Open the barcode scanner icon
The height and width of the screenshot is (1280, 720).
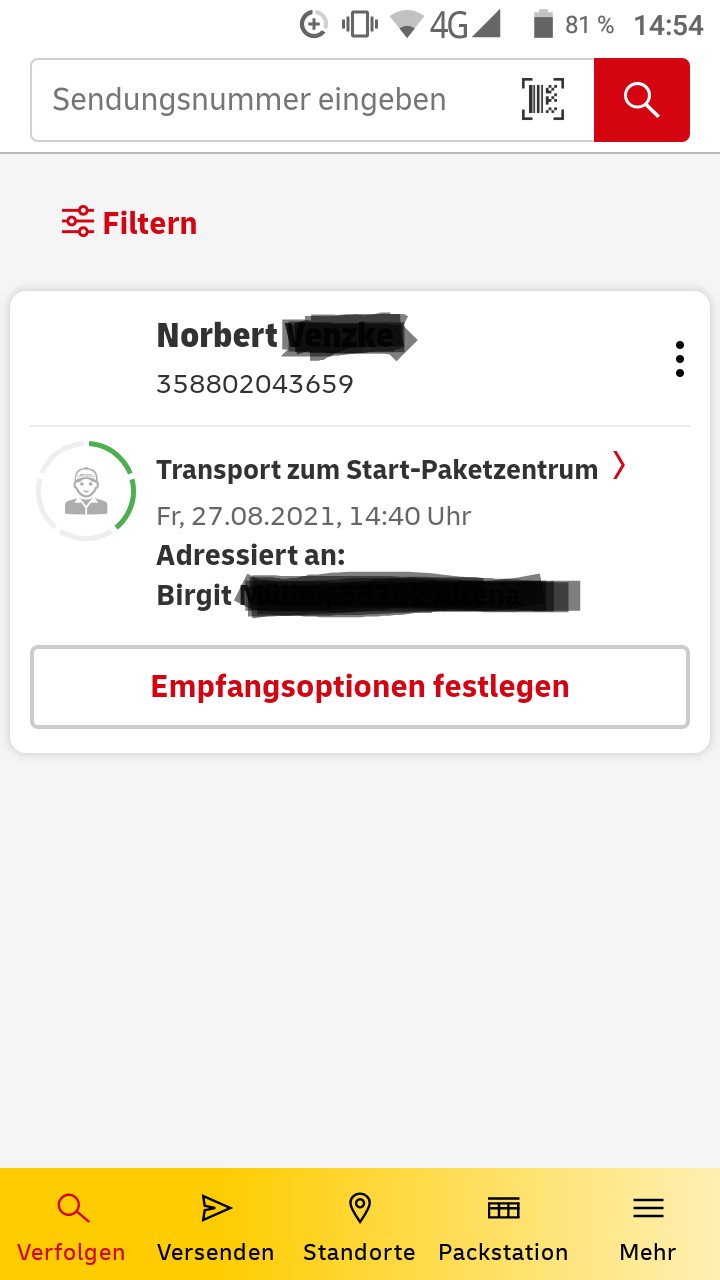tap(543, 100)
